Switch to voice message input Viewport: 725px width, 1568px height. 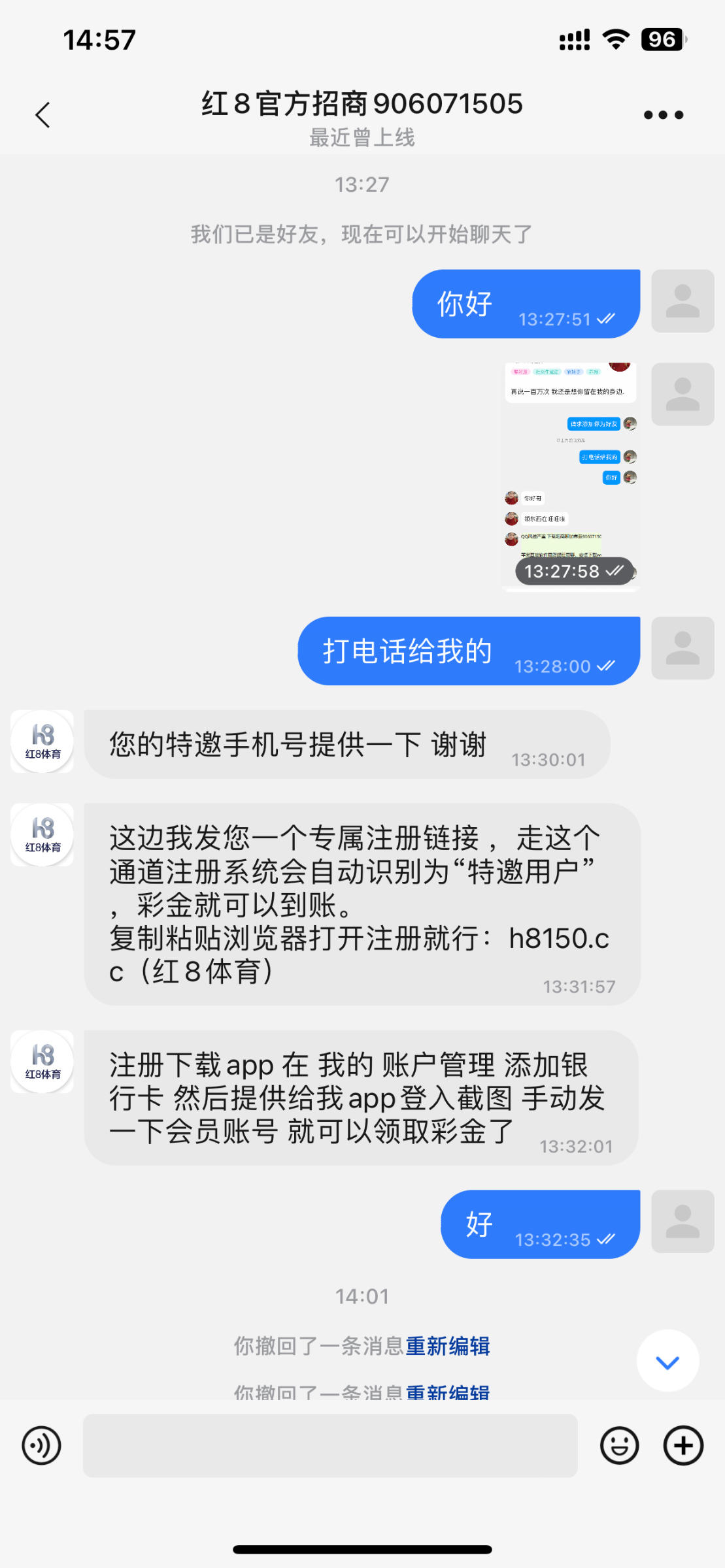[x=42, y=1445]
